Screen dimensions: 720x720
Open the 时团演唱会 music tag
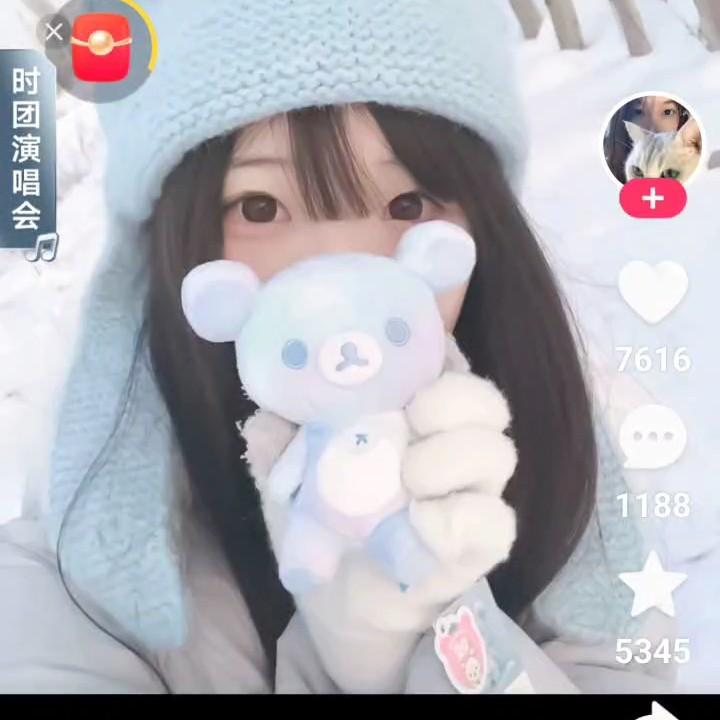pos(27,150)
